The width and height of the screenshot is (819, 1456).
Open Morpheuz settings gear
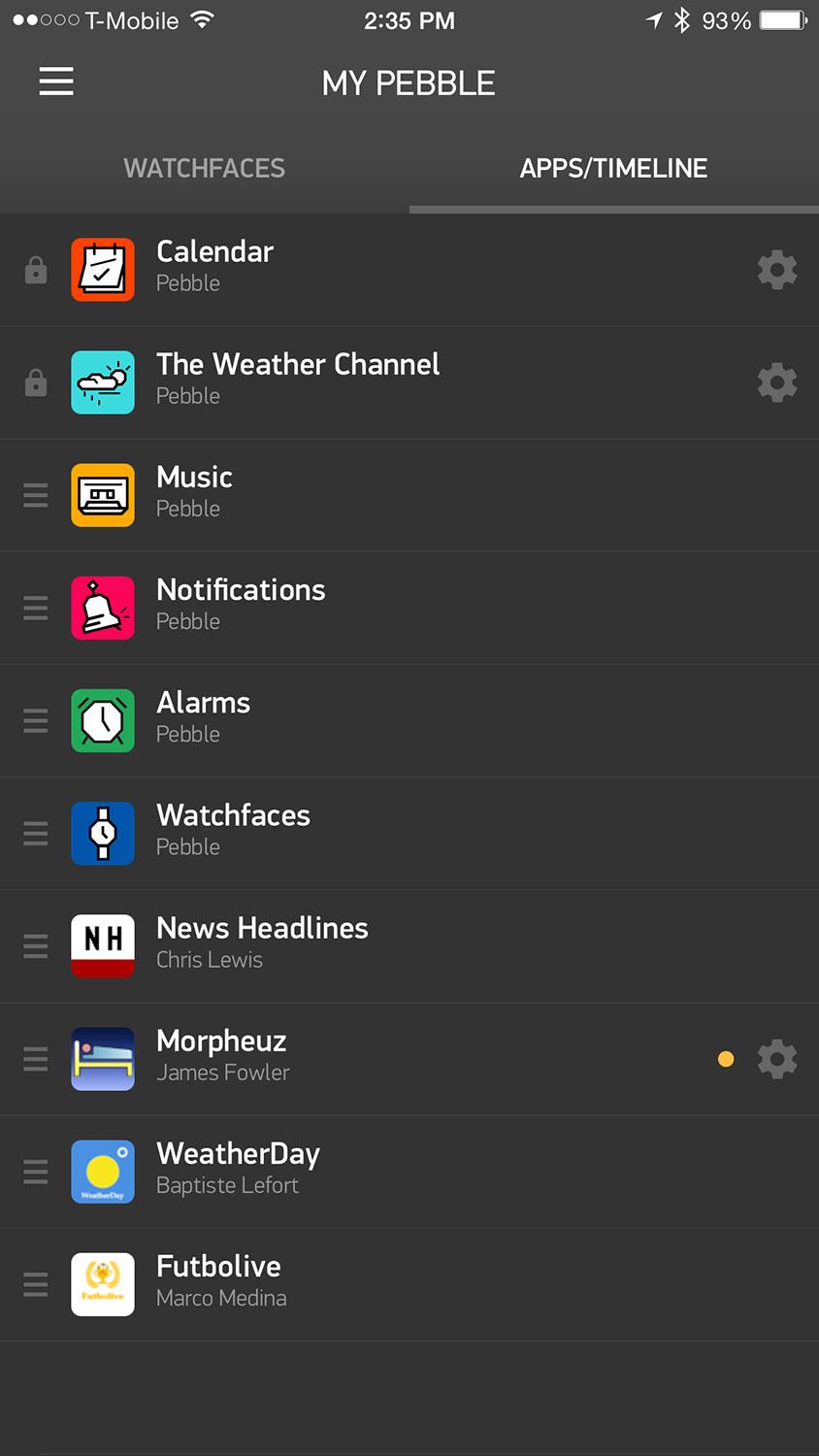coord(777,1059)
